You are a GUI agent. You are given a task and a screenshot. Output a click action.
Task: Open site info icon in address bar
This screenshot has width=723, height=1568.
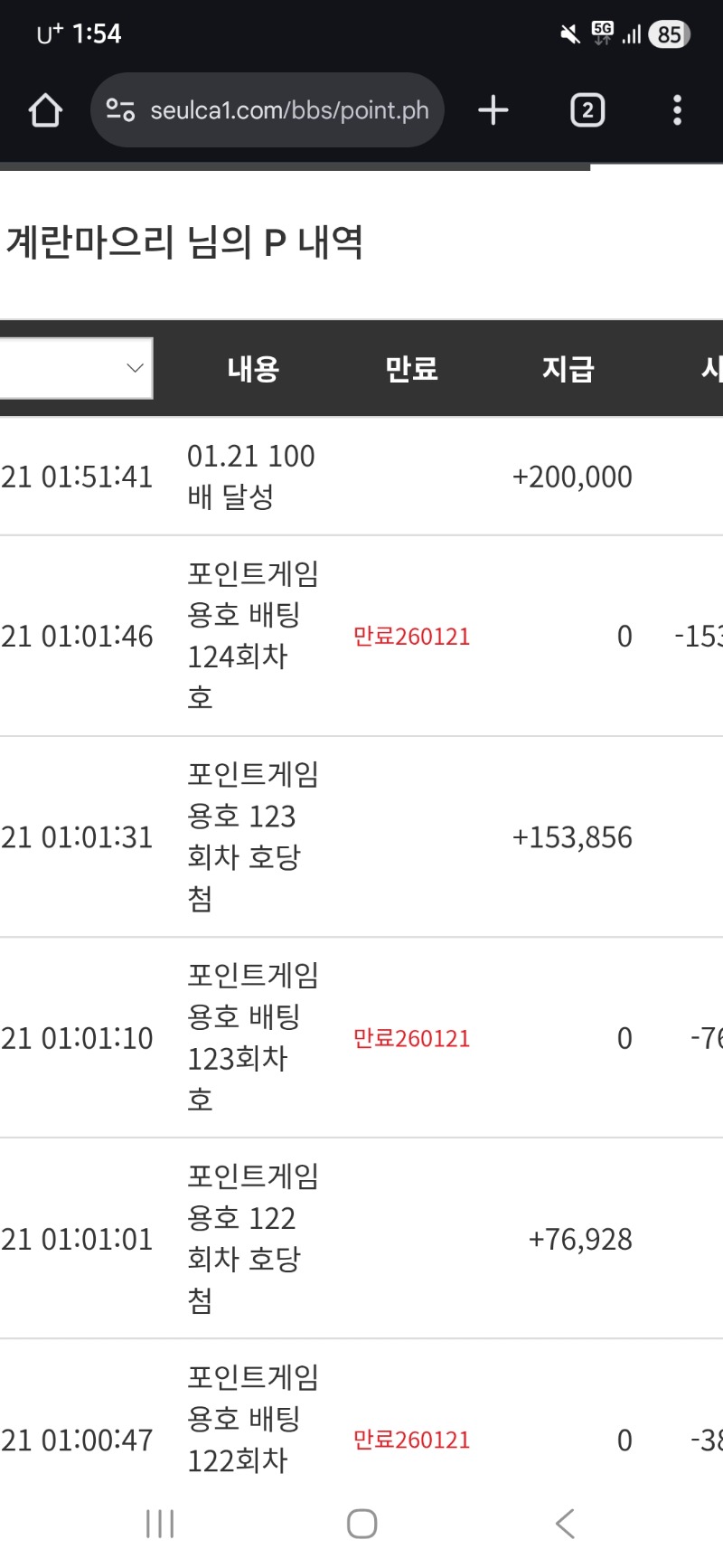[120, 110]
